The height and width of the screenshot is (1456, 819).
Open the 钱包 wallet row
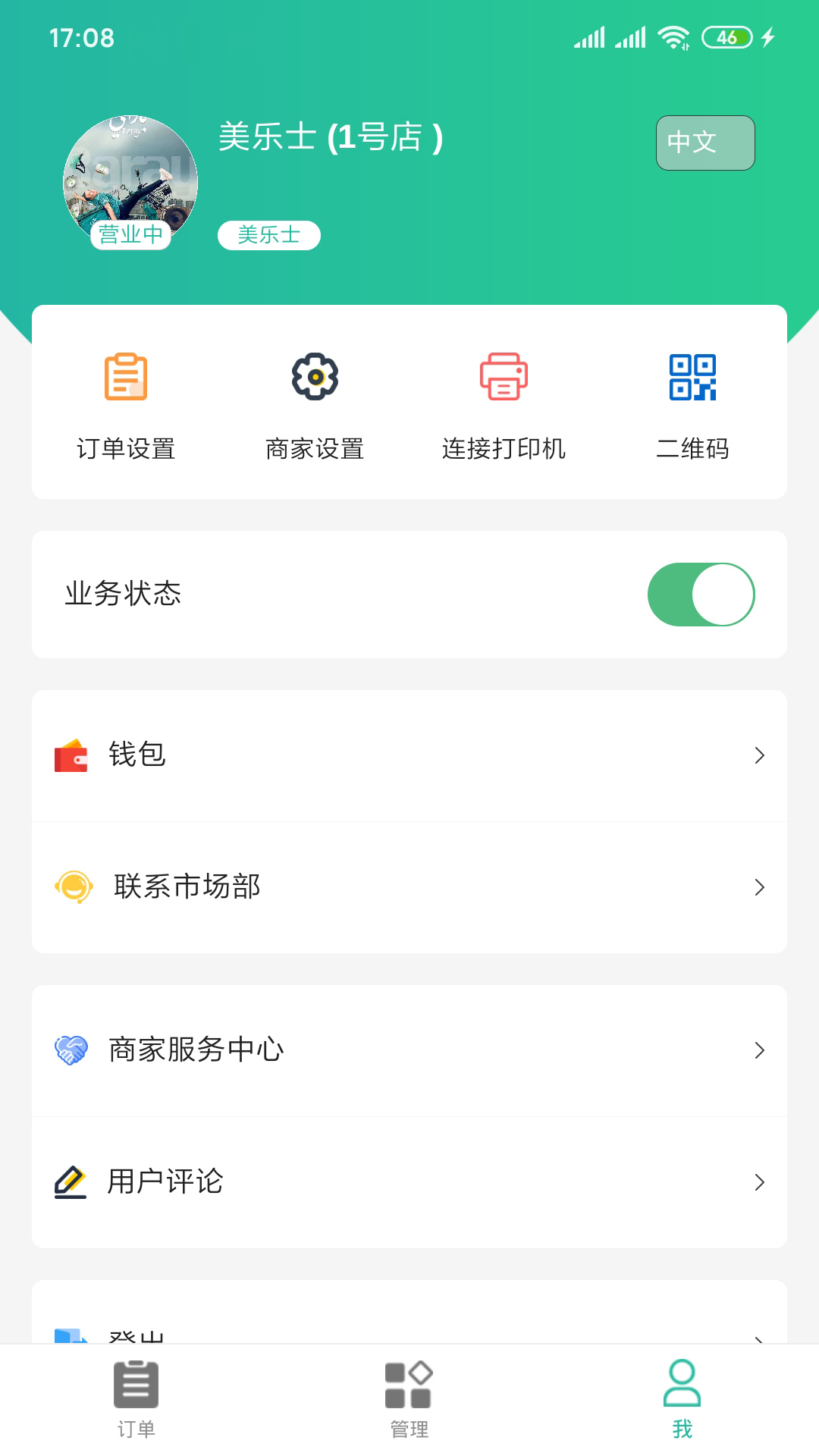coord(409,755)
